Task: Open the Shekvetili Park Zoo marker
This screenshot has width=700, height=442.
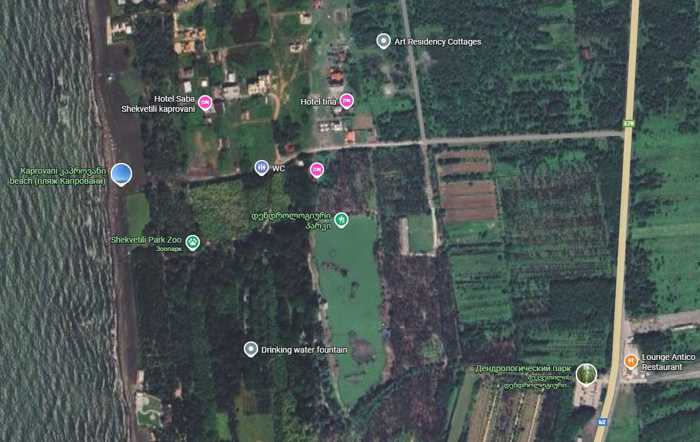Action: [193, 242]
